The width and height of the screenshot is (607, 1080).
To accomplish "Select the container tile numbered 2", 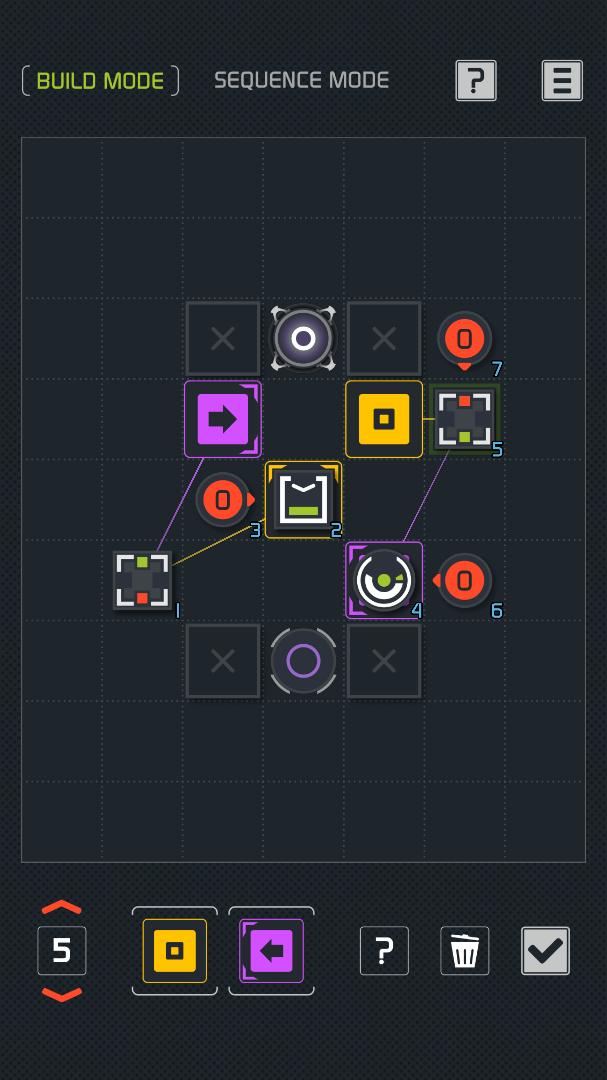I will point(303,499).
